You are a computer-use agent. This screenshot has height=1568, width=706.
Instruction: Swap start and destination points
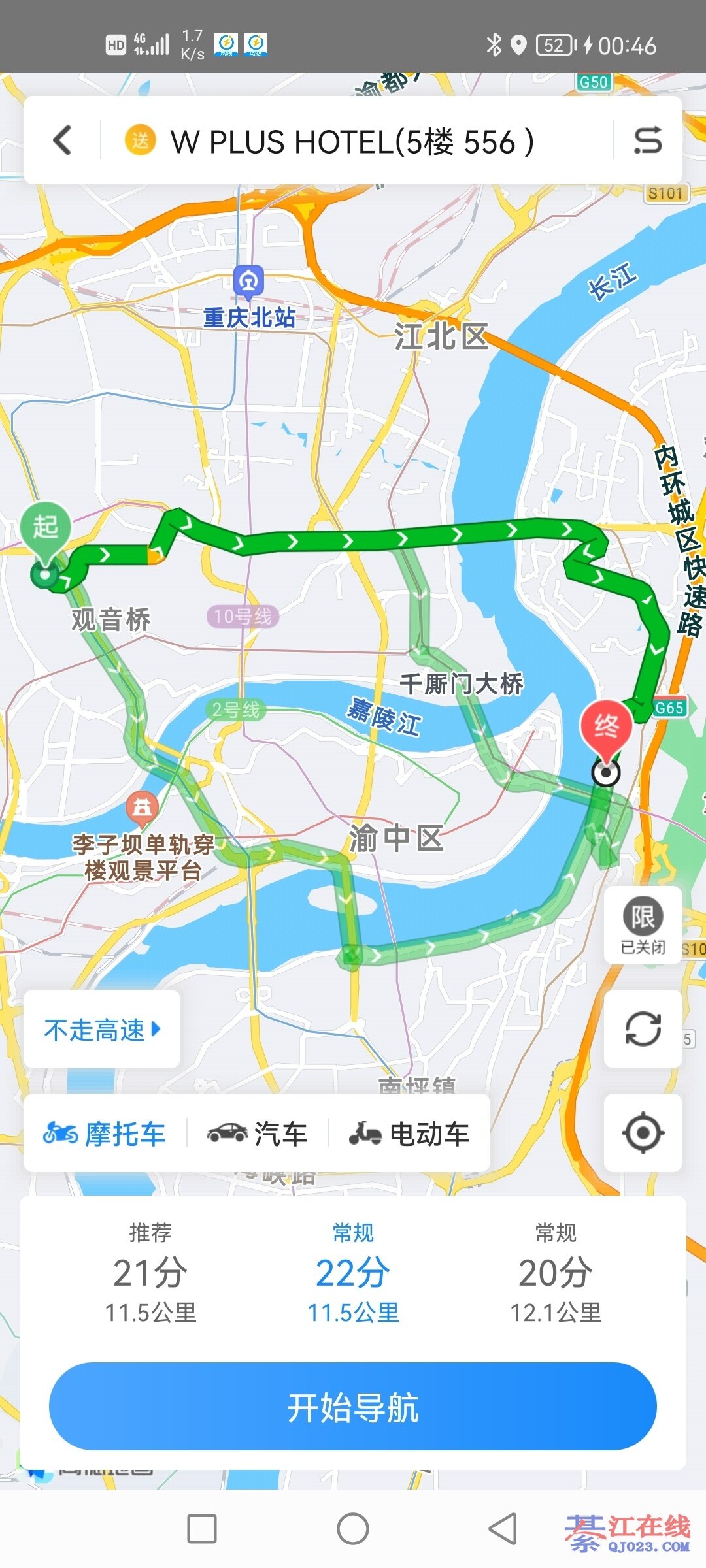coord(647,140)
